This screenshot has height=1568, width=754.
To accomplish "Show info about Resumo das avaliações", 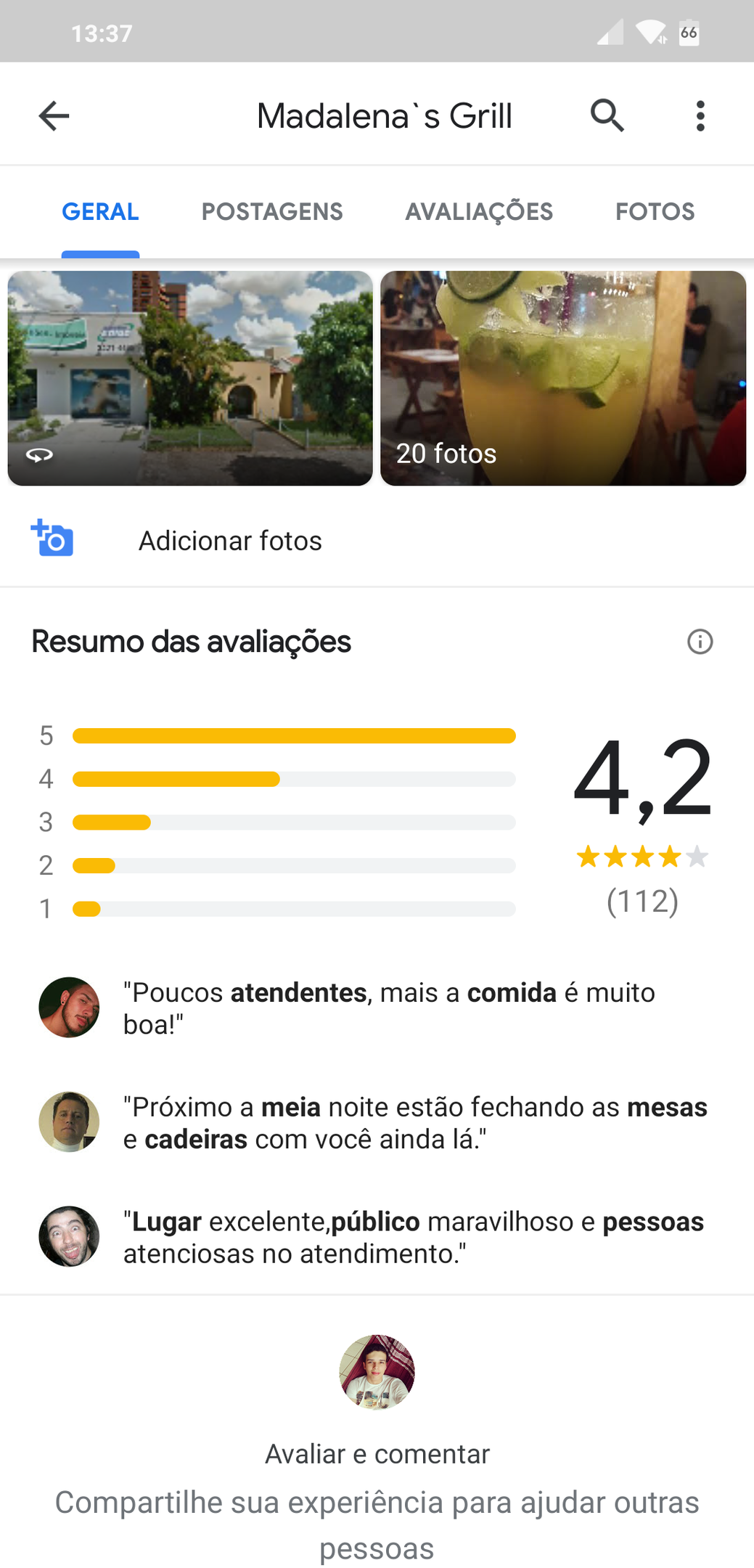I will (700, 642).
